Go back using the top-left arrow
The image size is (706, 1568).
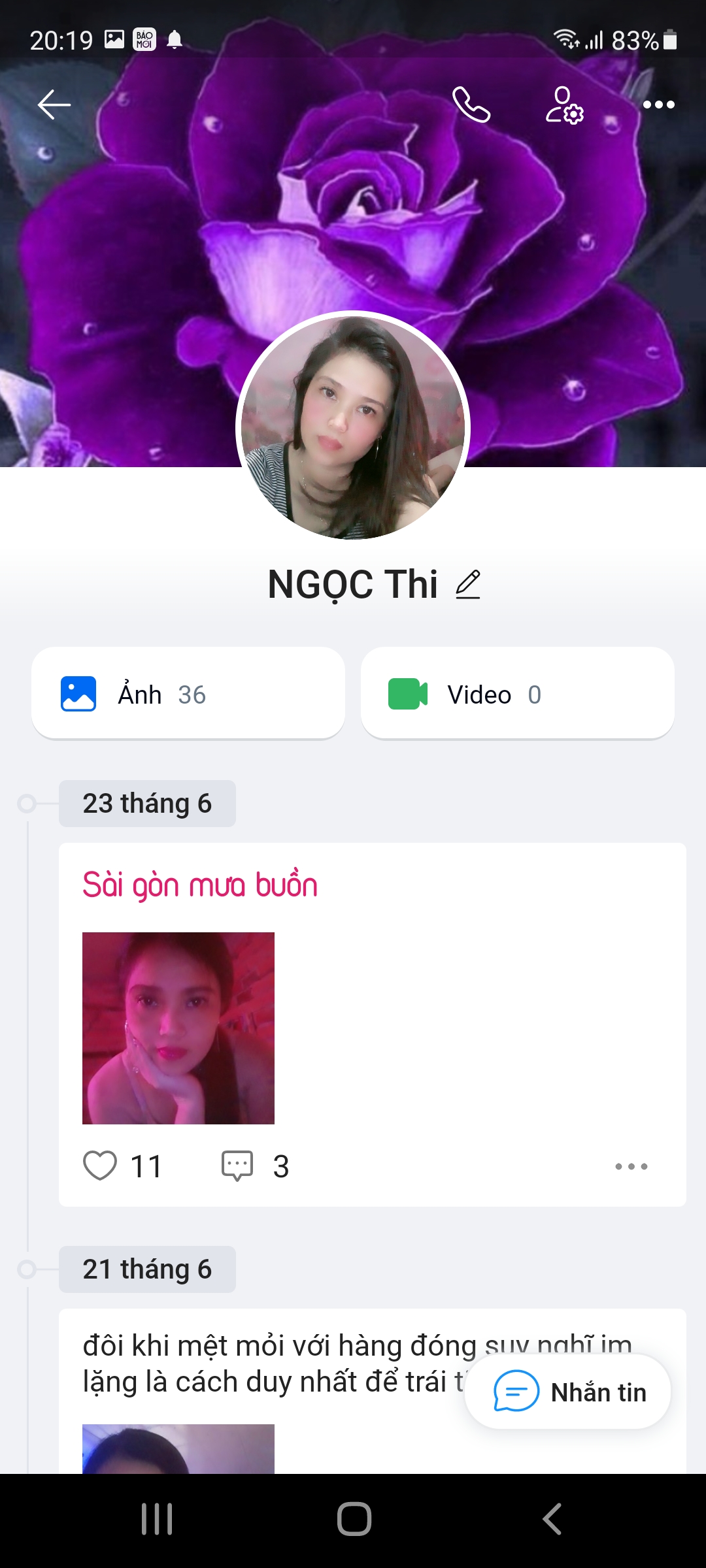click(x=54, y=105)
